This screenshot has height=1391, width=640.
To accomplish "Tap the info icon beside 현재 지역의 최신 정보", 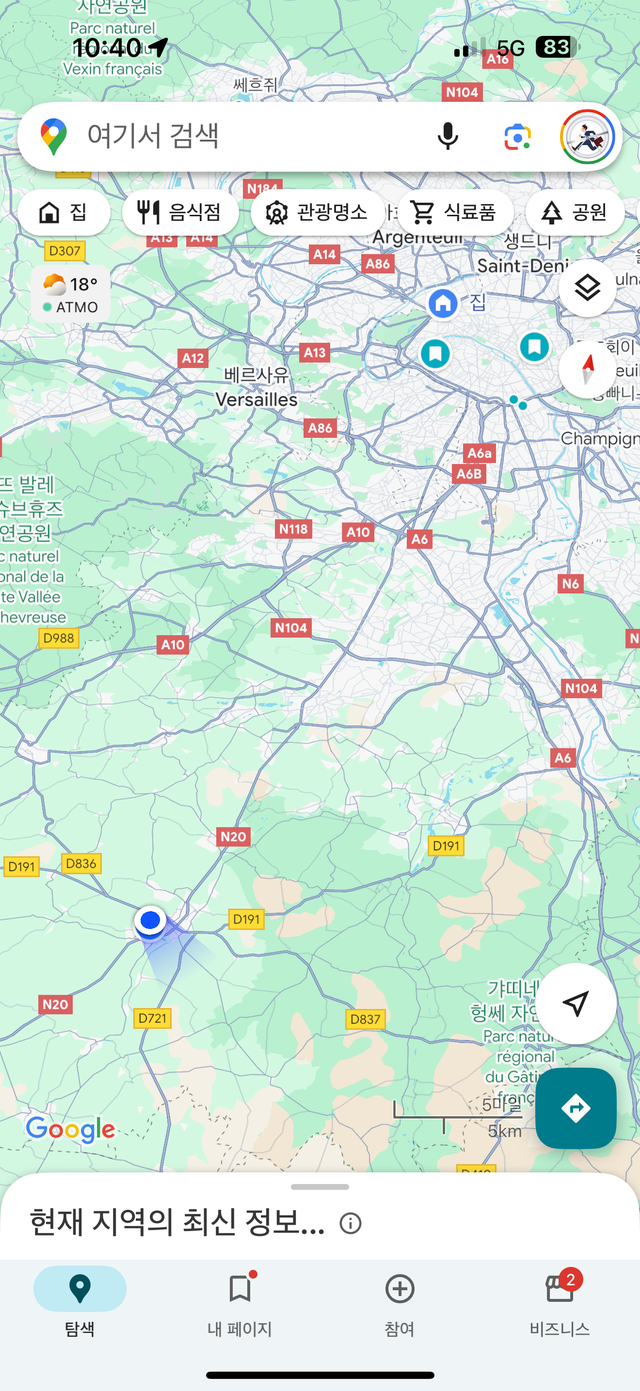I will [x=351, y=1223].
